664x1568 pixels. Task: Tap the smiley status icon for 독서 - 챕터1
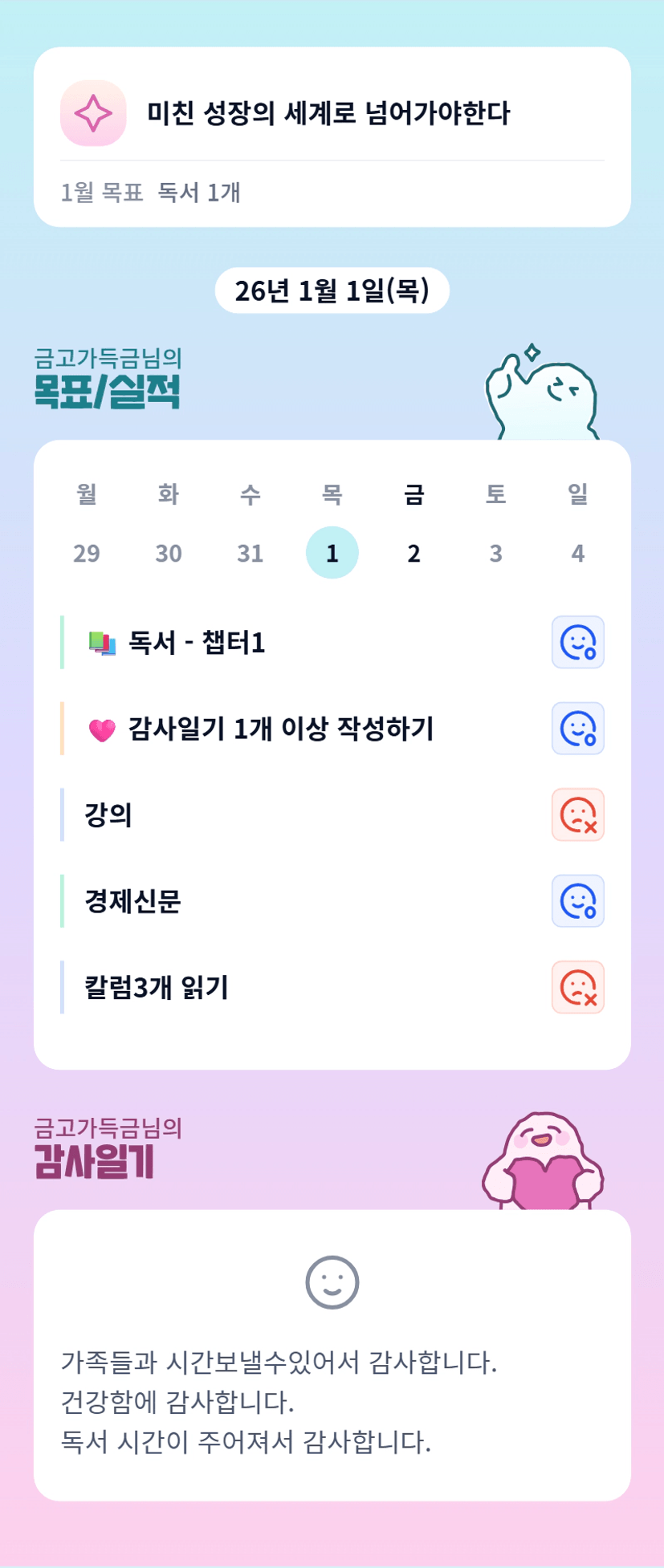click(x=578, y=642)
